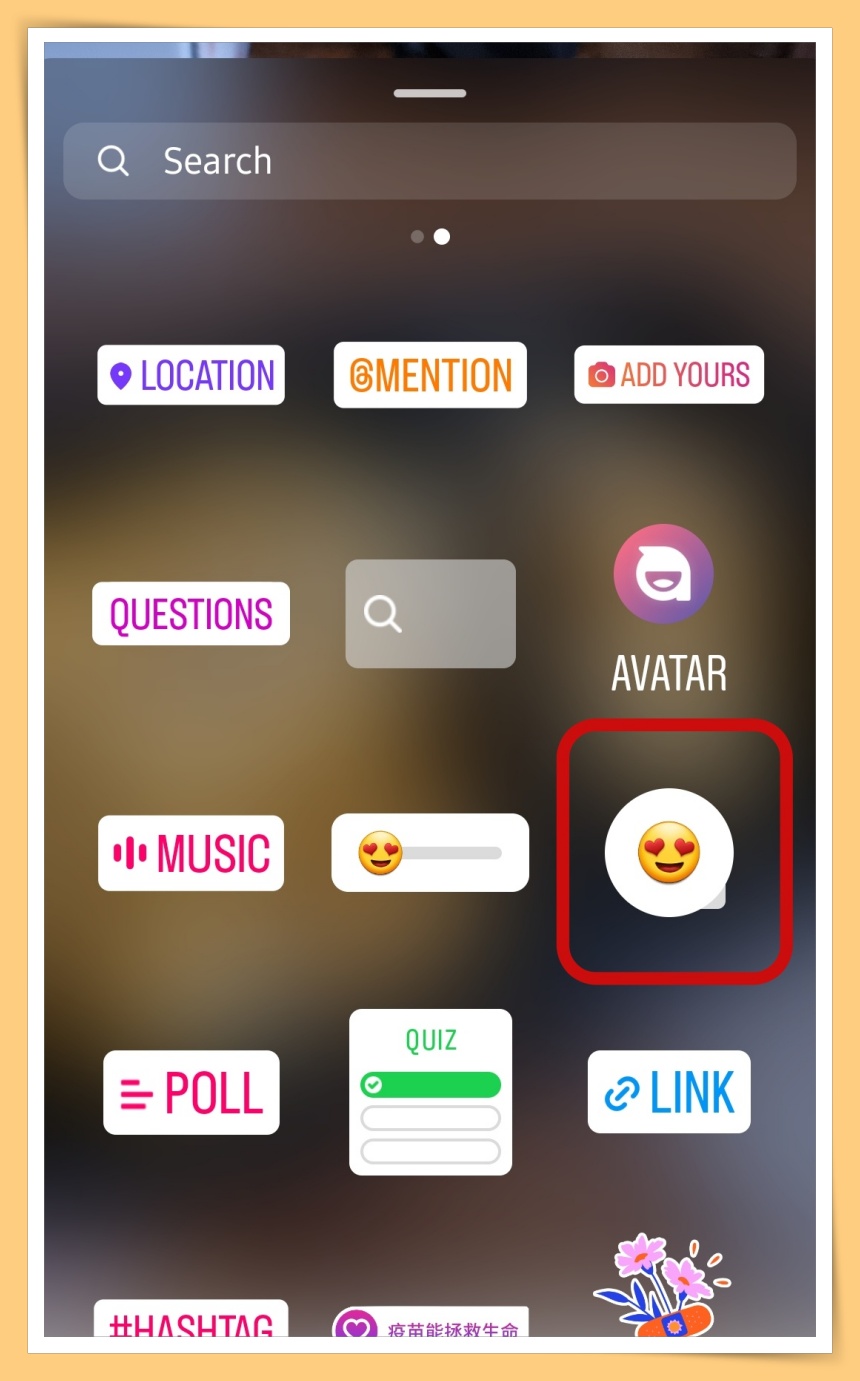Pick the purple heart vaccine sticker
This screenshot has width=860, height=1381.
430,1322
